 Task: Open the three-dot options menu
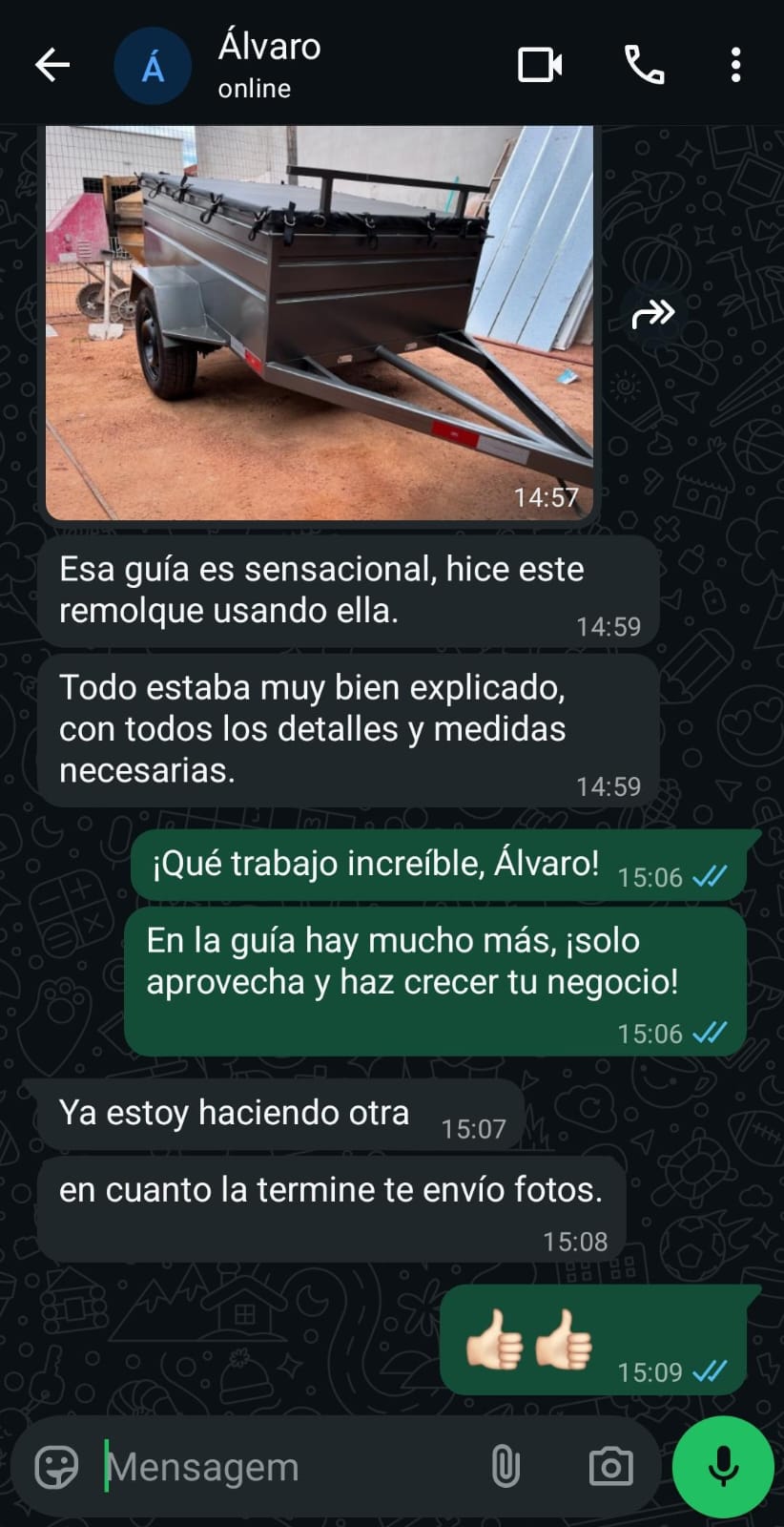point(735,64)
